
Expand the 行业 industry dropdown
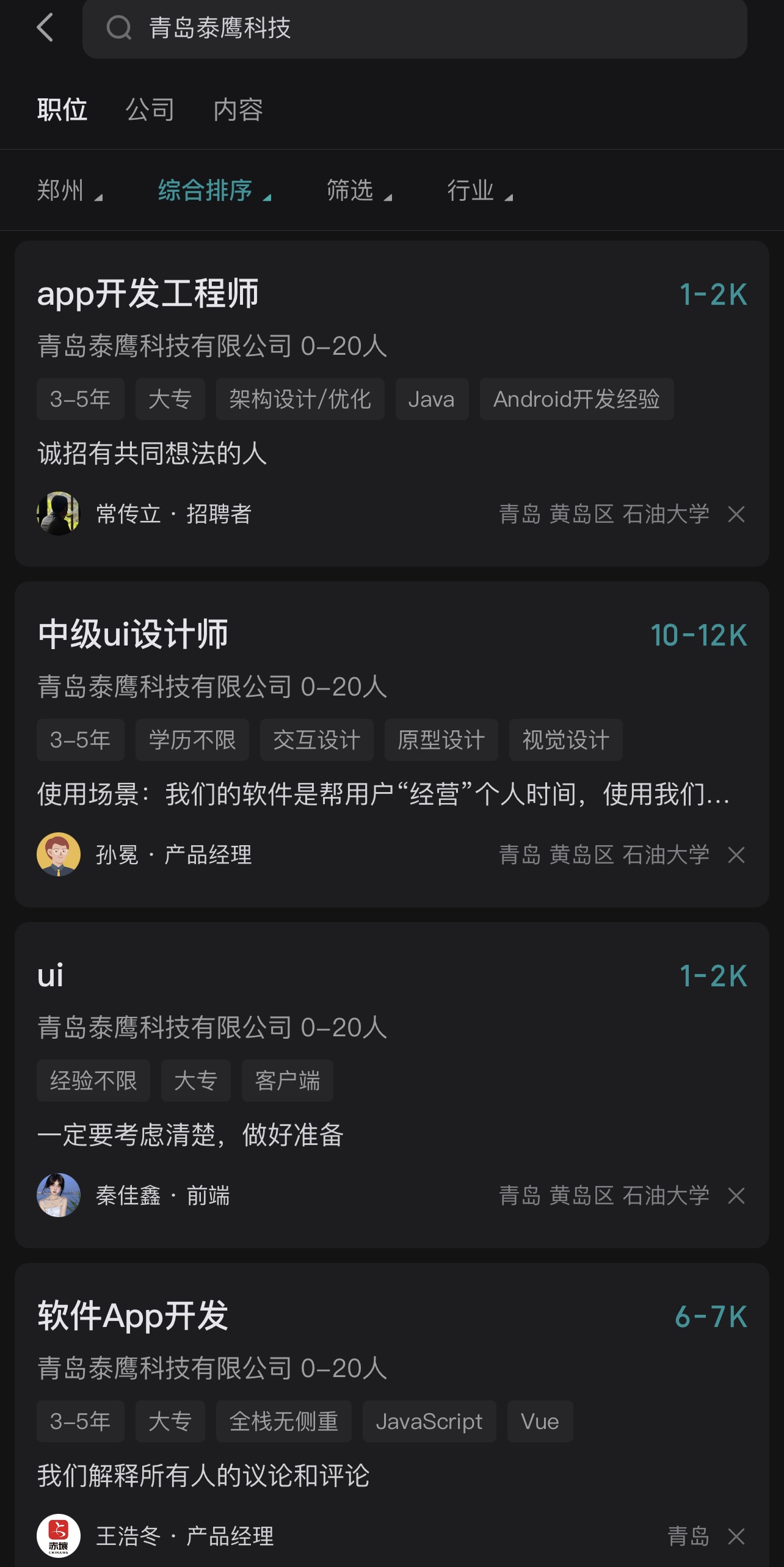(479, 191)
